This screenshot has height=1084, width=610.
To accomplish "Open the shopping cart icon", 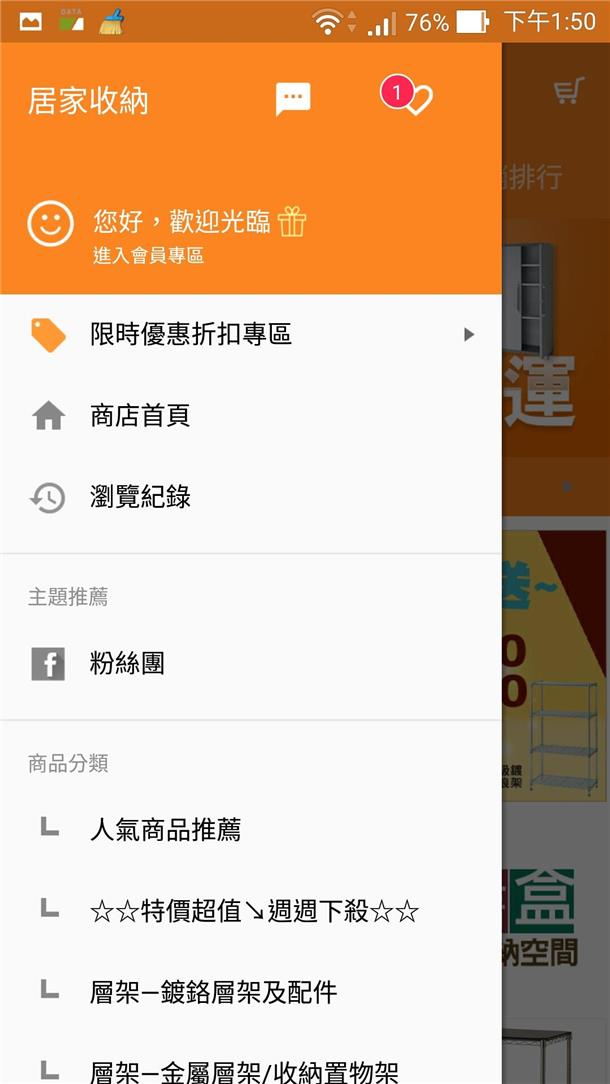I will point(568,92).
